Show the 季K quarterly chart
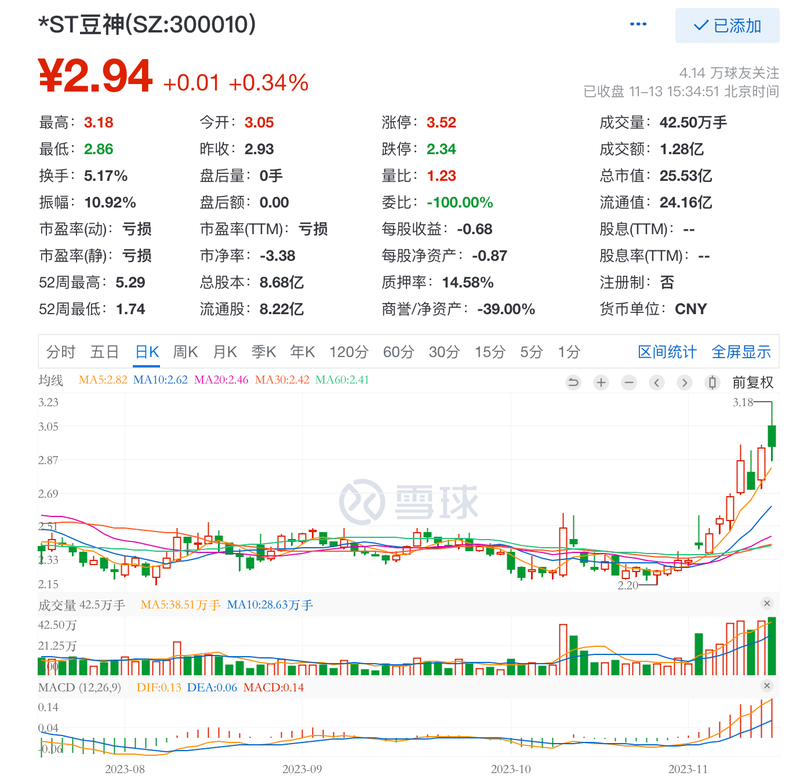800x779 pixels. click(x=264, y=352)
